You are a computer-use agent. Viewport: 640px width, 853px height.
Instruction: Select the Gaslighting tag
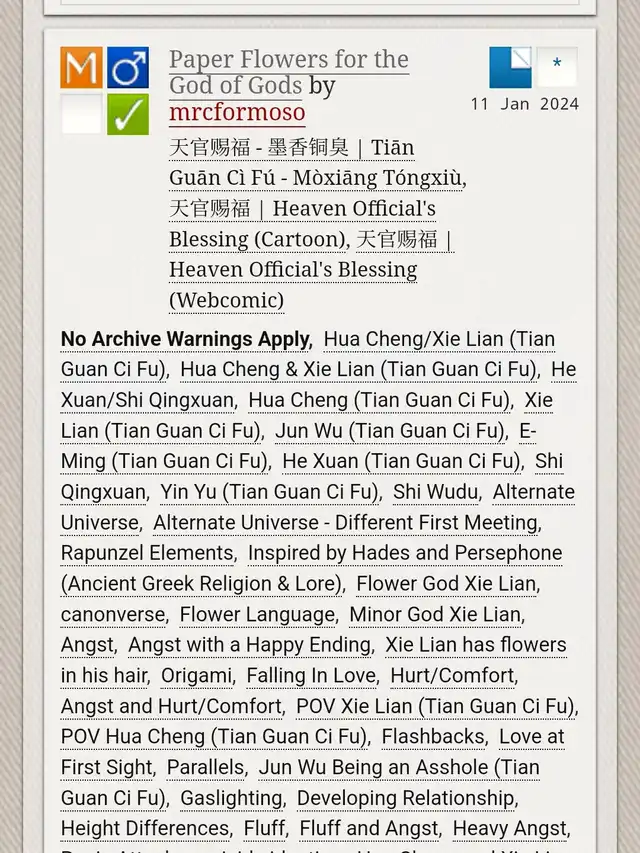click(232, 798)
